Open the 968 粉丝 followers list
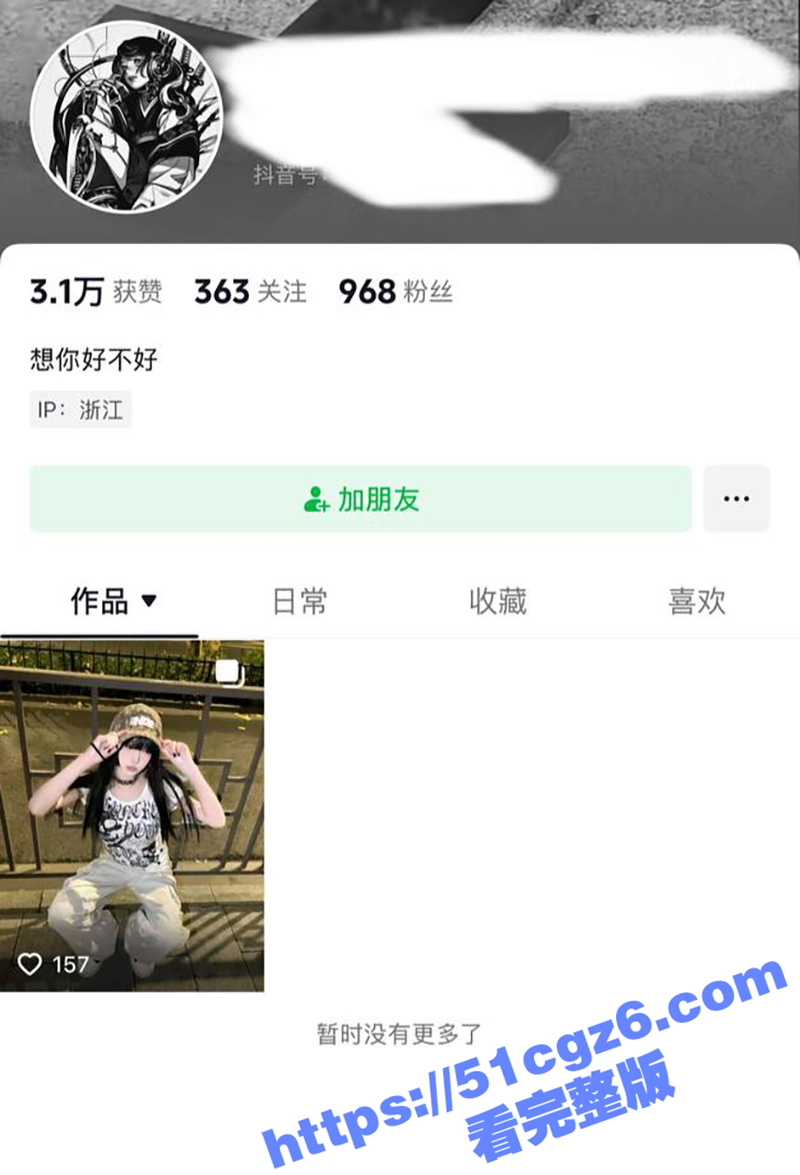 click(393, 294)
